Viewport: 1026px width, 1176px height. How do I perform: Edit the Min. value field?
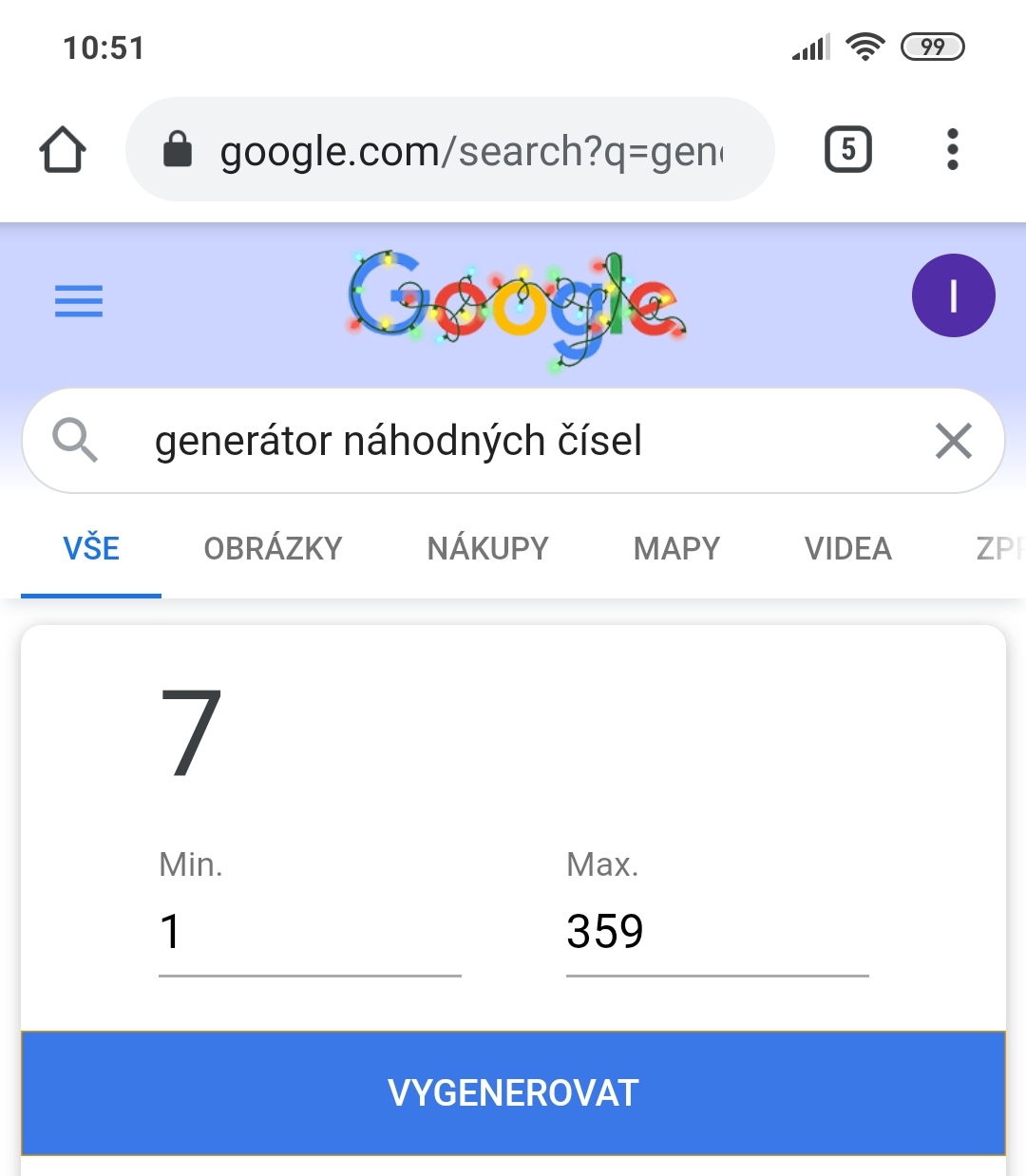tap(309, 932)
